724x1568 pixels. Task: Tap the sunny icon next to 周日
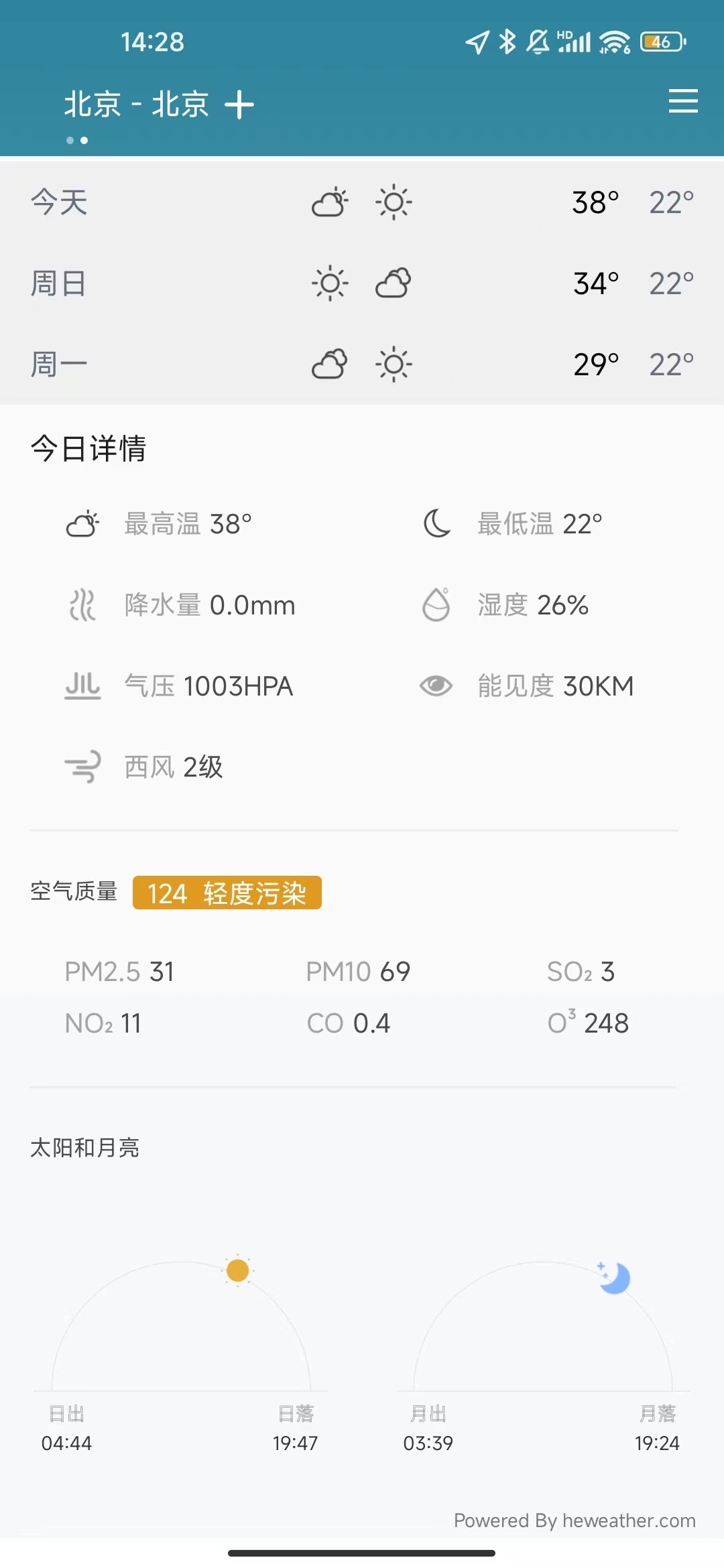(329, 283)
